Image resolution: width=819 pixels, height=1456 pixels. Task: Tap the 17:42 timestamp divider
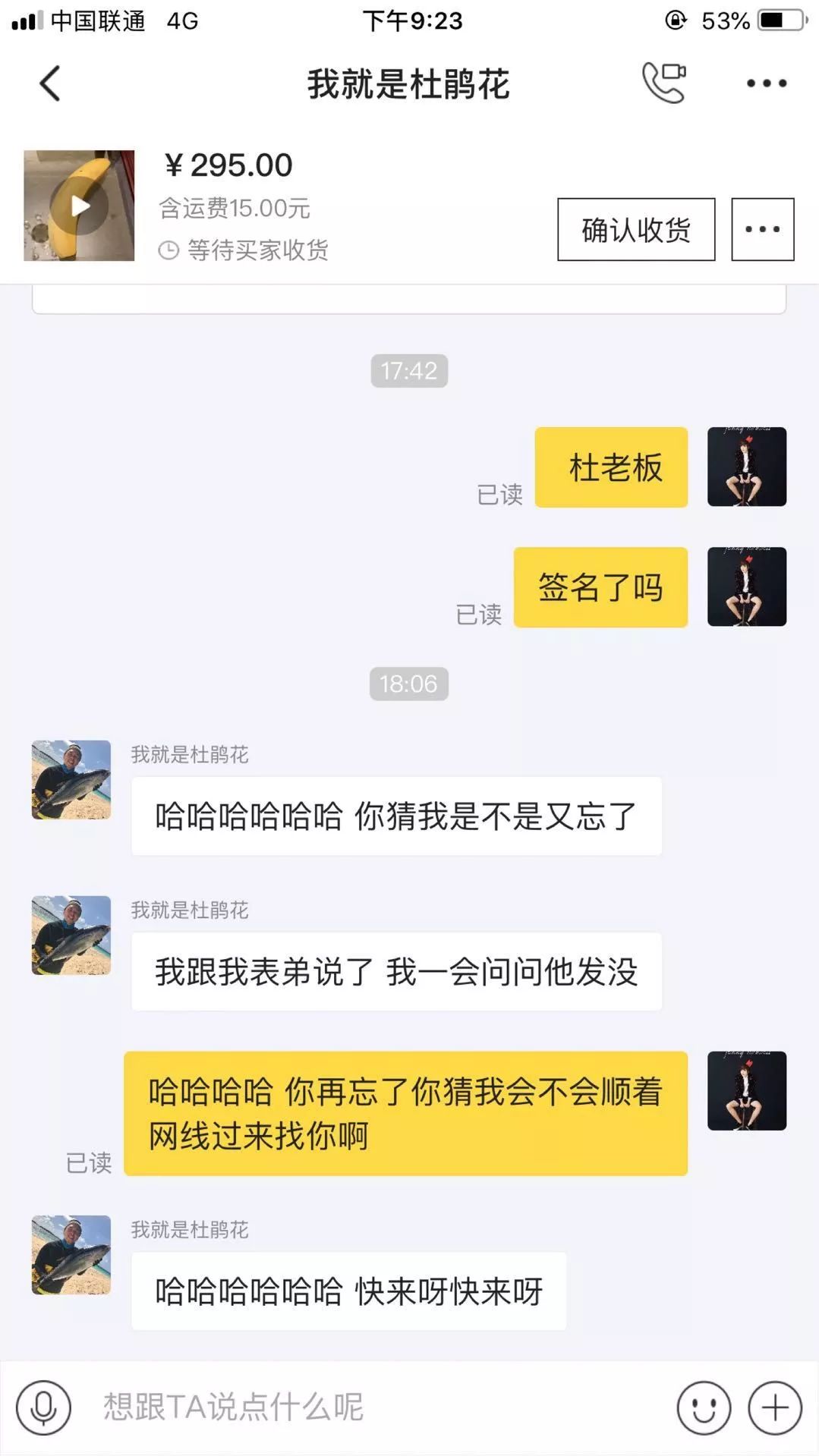409,371
